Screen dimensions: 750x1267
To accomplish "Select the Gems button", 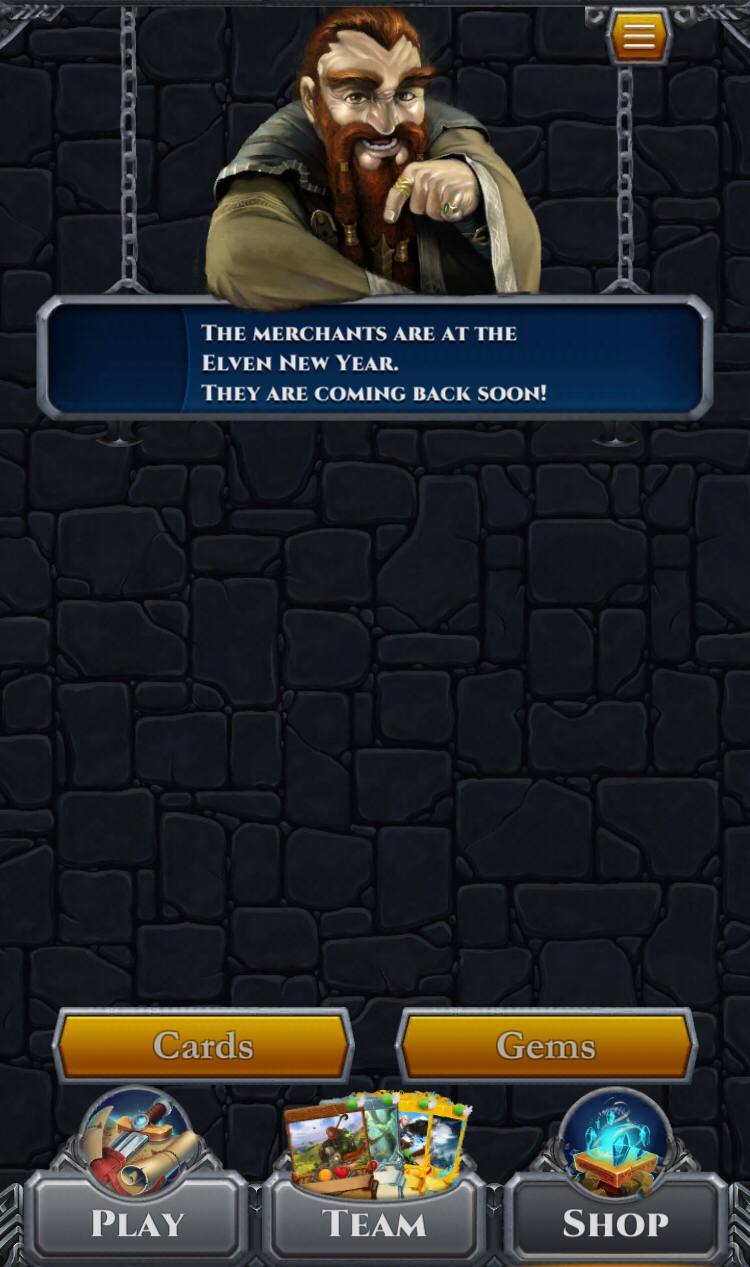I will (x=546, y=1046).
